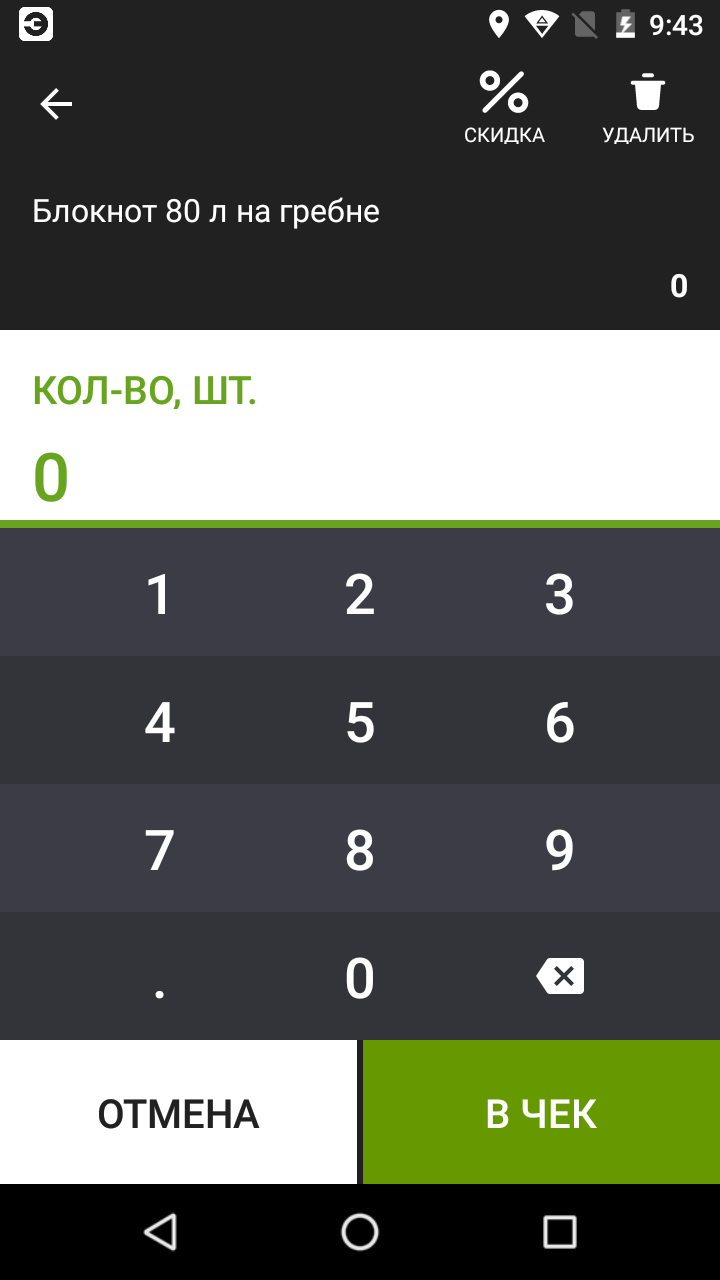Open recent apps from the navigation bar
The height and width of the screenshot is (1280, 720).
(560, 1232)
